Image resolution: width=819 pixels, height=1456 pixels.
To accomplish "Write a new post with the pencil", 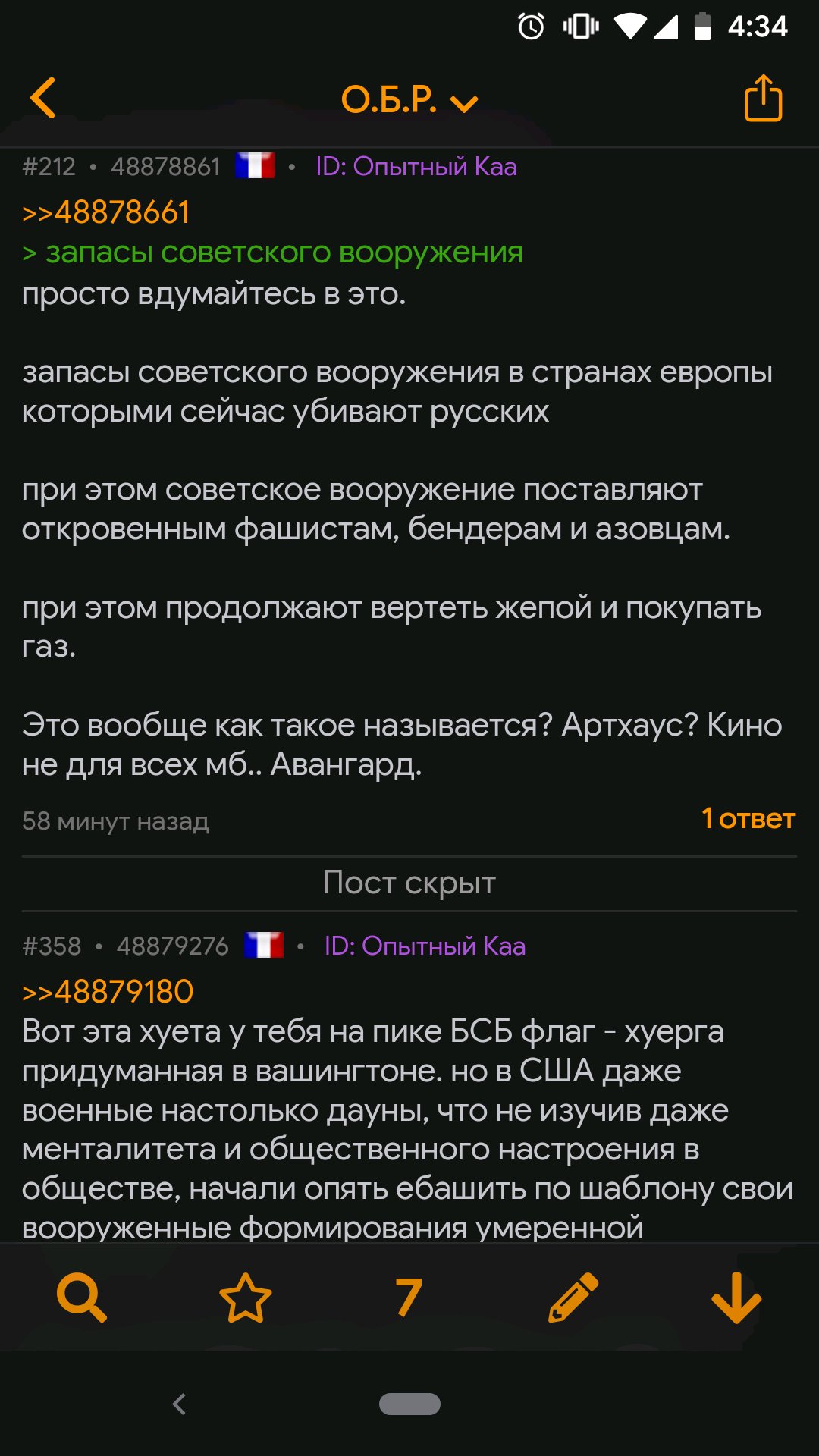I will tap(573, 1298).
